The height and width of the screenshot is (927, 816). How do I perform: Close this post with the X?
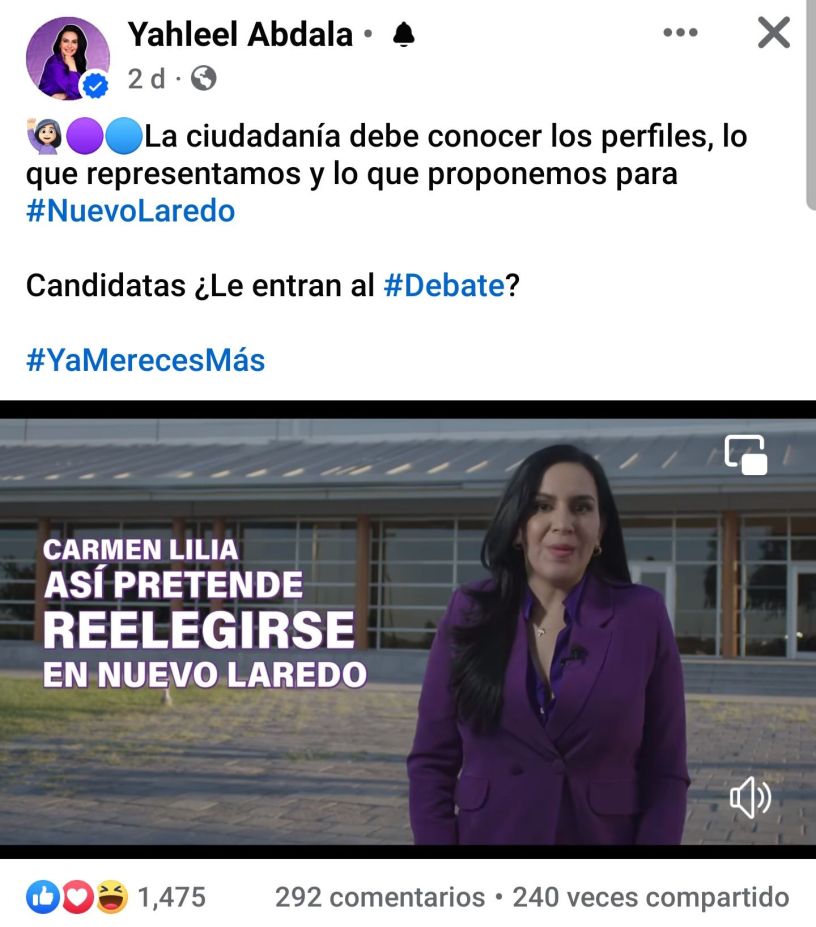[x=774, y=34]
